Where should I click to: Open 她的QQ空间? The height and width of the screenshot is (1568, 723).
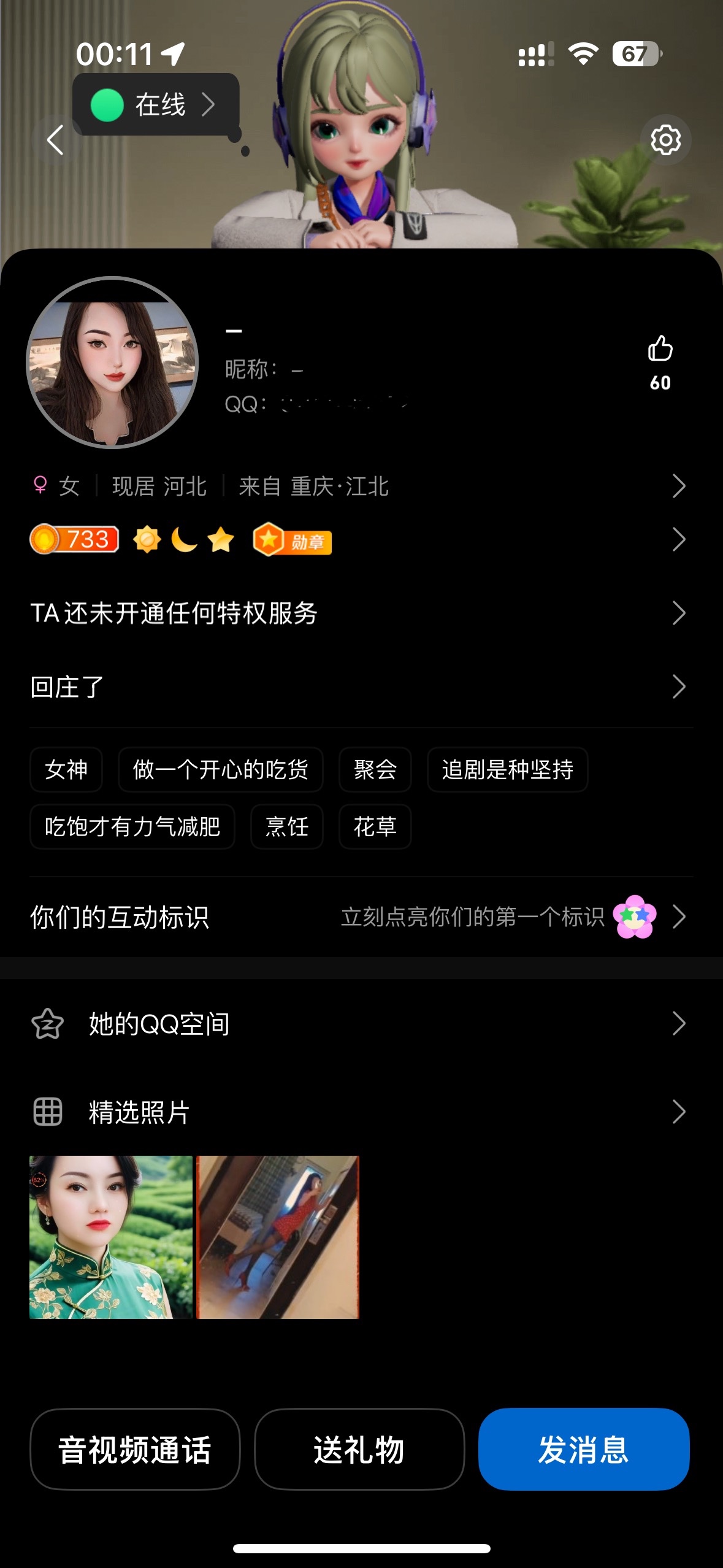pyautogui.click(x=361, y=1023)
